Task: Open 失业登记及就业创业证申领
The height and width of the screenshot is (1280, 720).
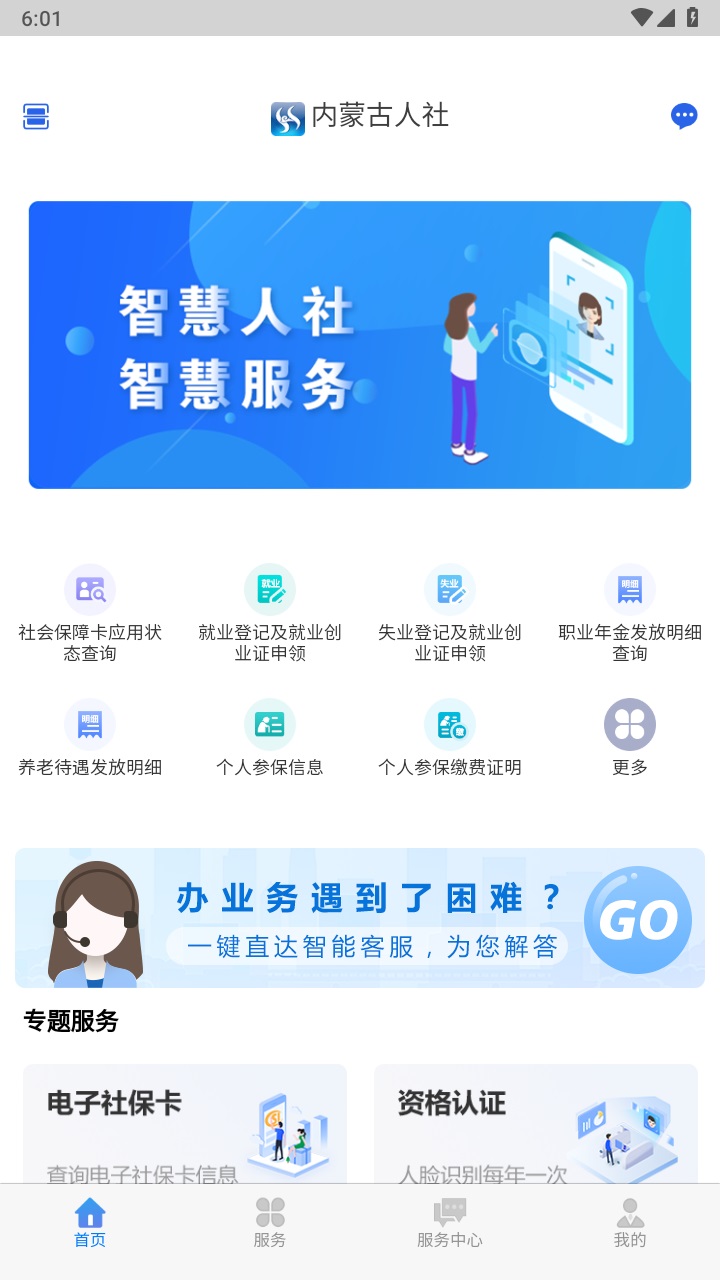Action: (x=450, y=612)
